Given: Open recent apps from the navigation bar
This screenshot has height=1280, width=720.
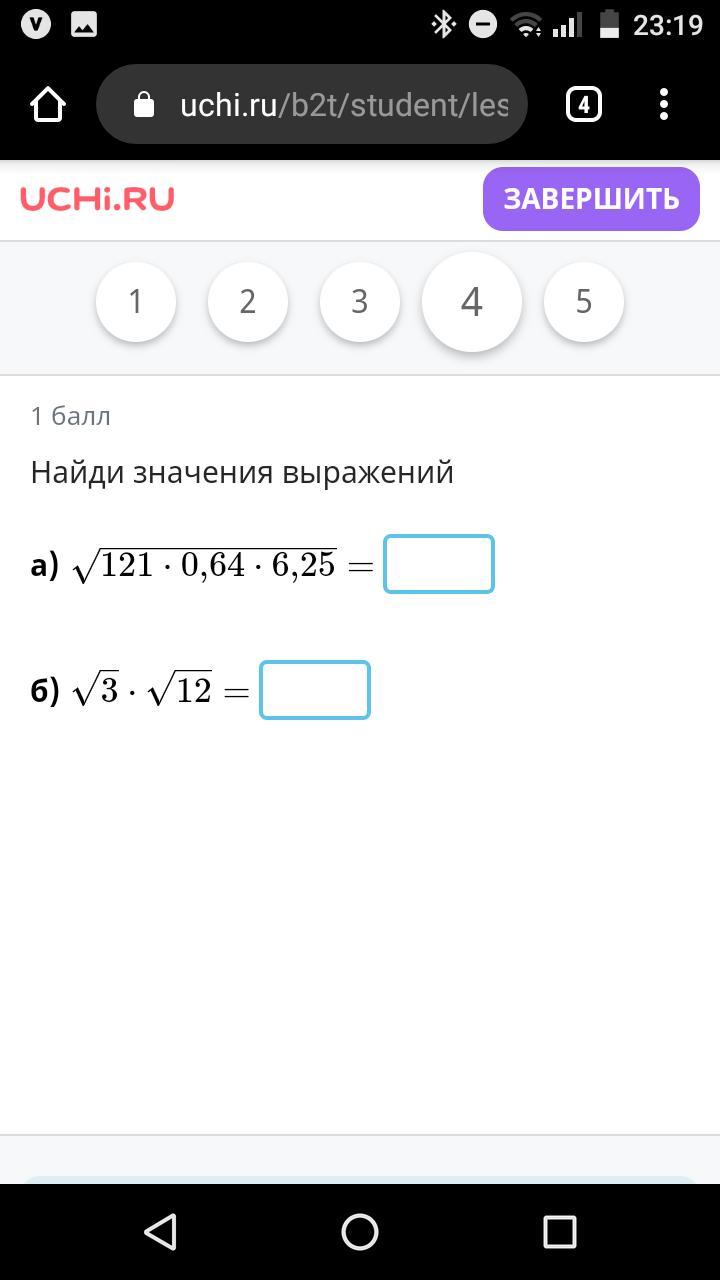Looking at the screenshot, I should (560, 1232).
